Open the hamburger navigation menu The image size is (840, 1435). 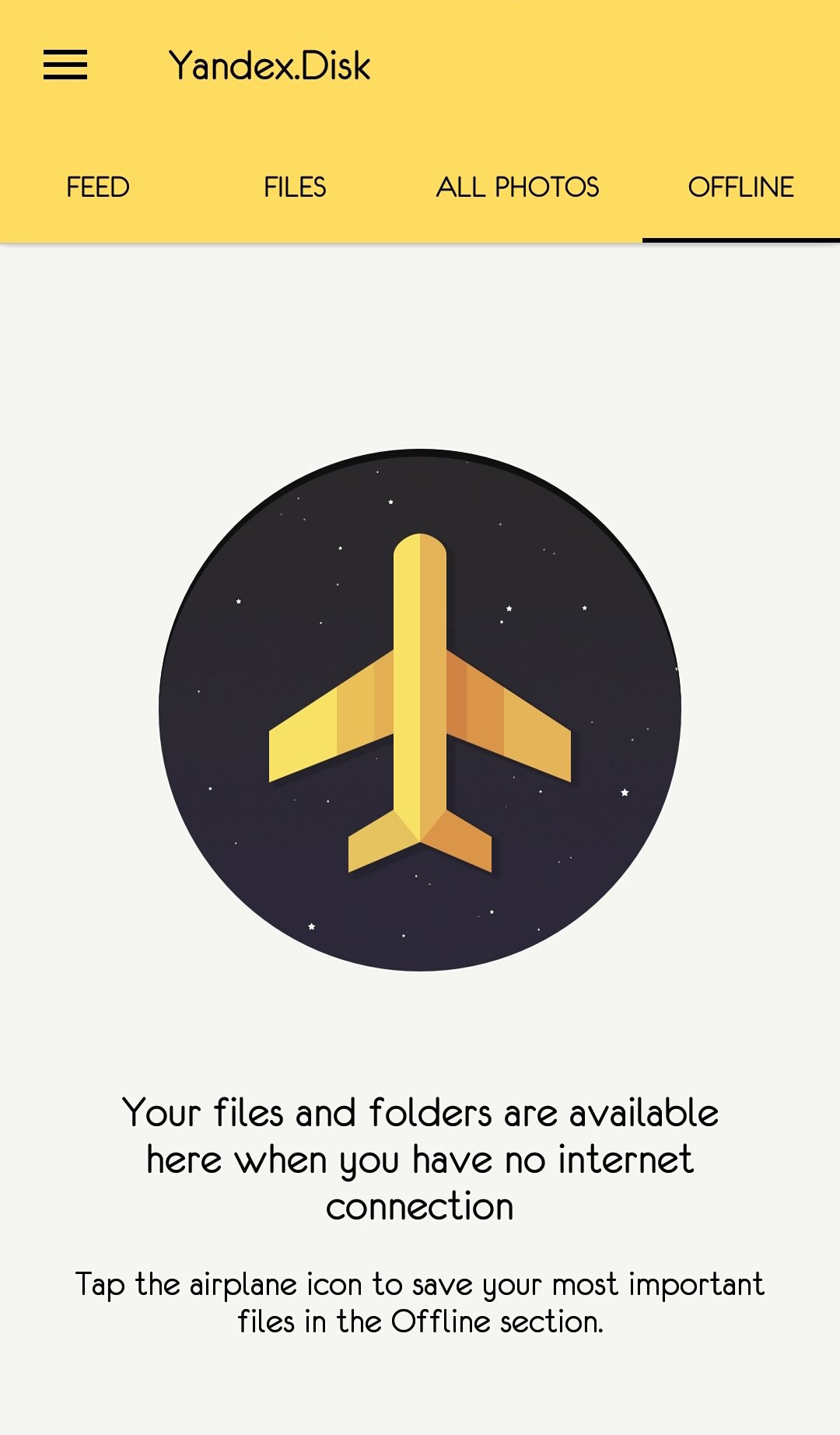65,65
